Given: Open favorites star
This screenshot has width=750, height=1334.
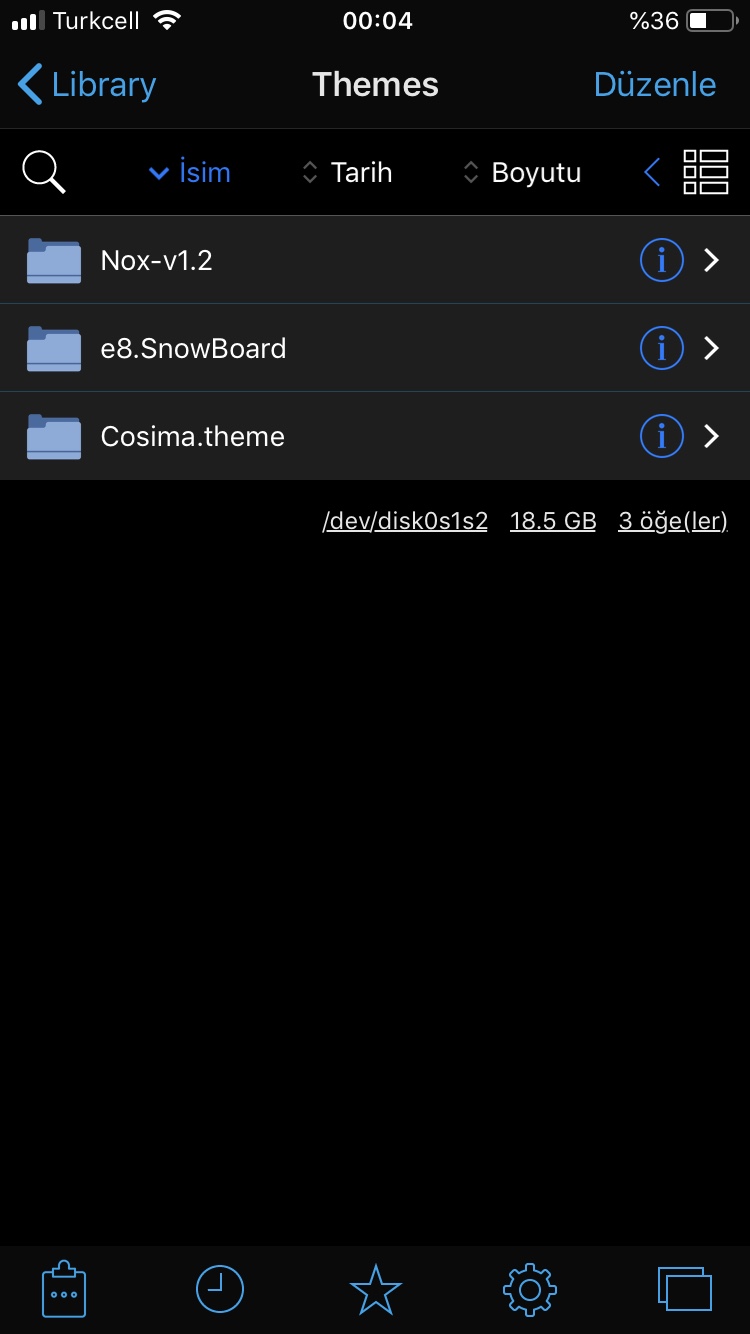Looking at the screenshot, I should pyautogui.click(x=375, y=1289).
